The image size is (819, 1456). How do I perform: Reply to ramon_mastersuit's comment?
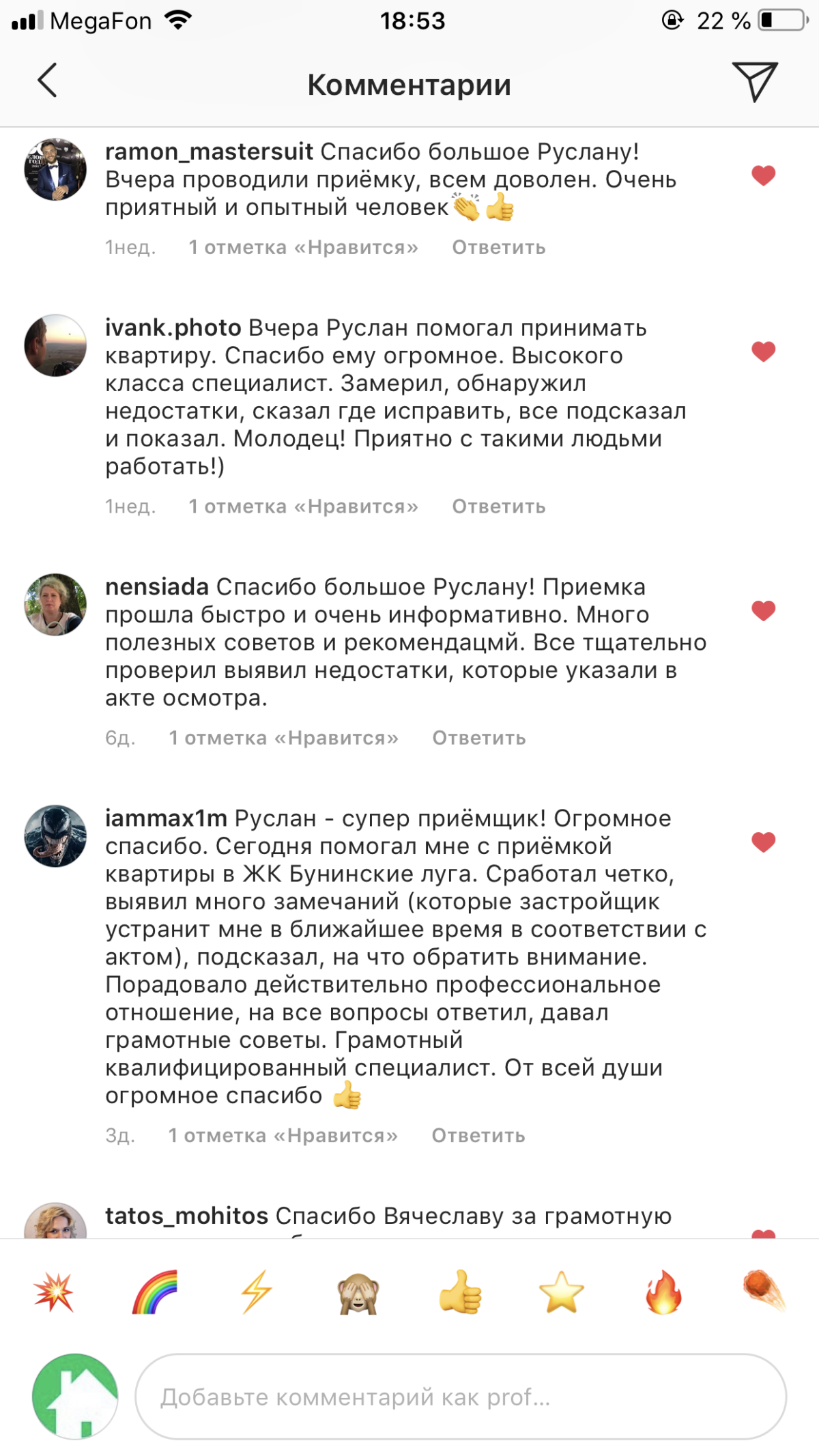498,247
